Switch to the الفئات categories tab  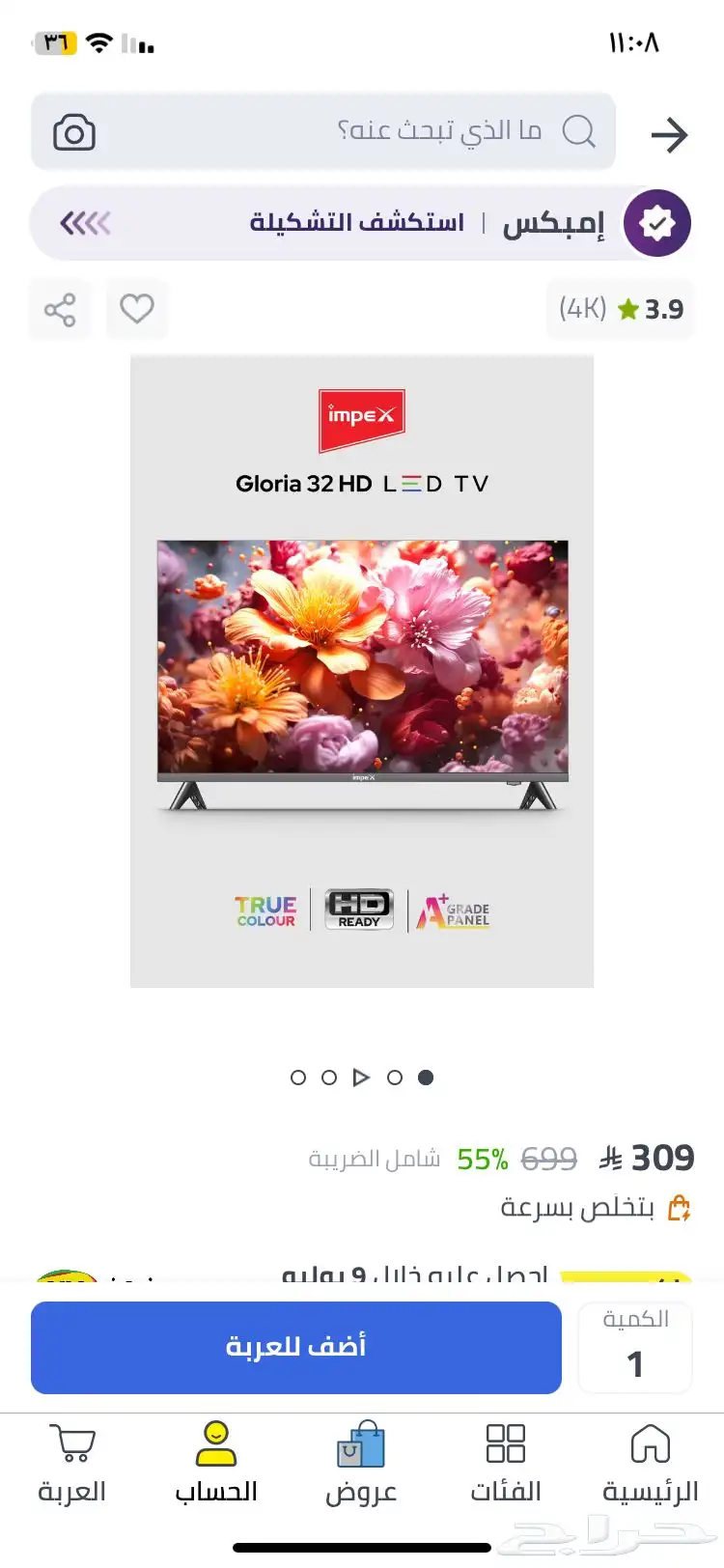pyautogui.click(x=505, y=1464)
